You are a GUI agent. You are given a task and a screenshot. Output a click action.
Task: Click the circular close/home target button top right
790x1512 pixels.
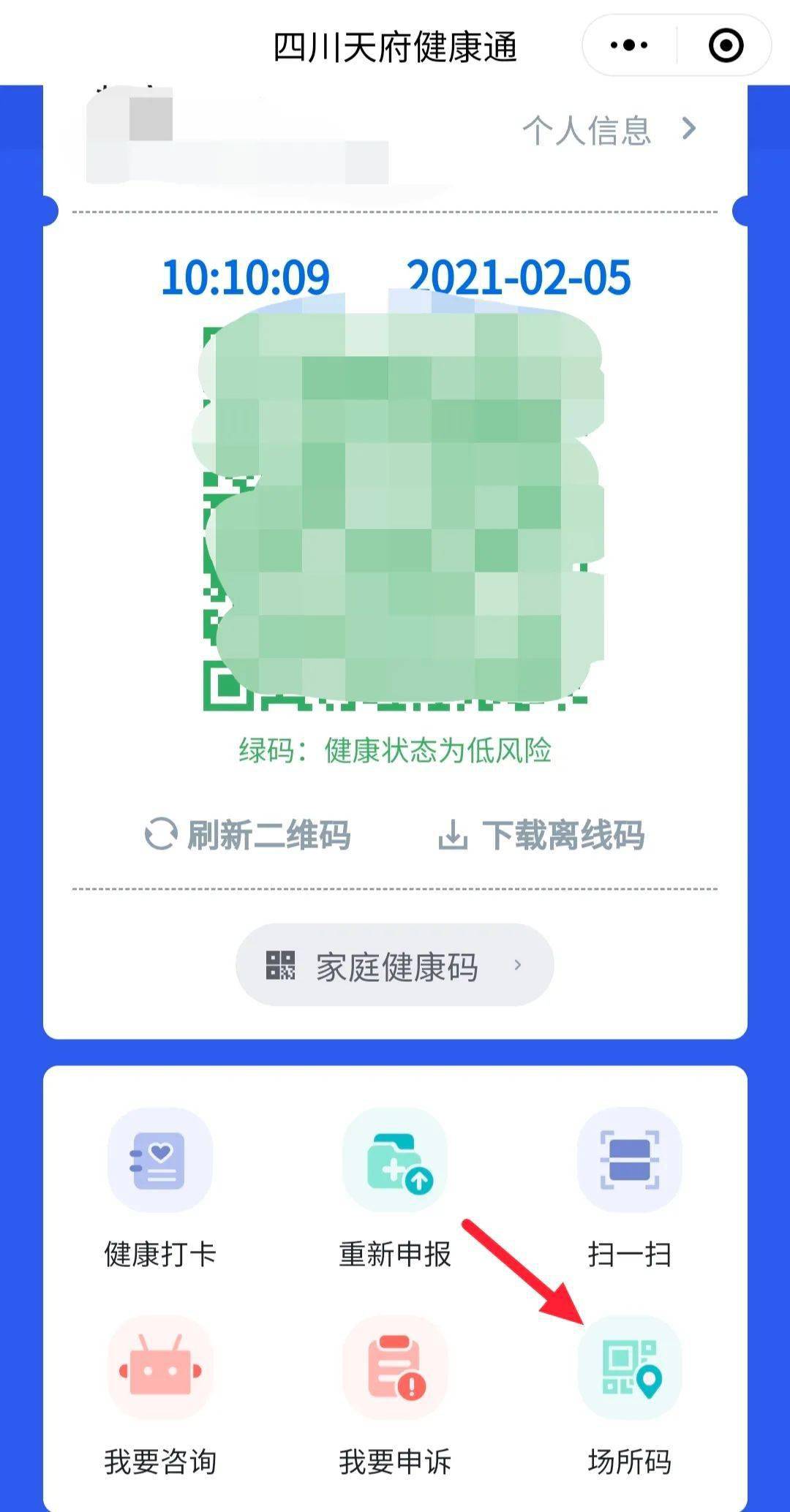point(726,45)
